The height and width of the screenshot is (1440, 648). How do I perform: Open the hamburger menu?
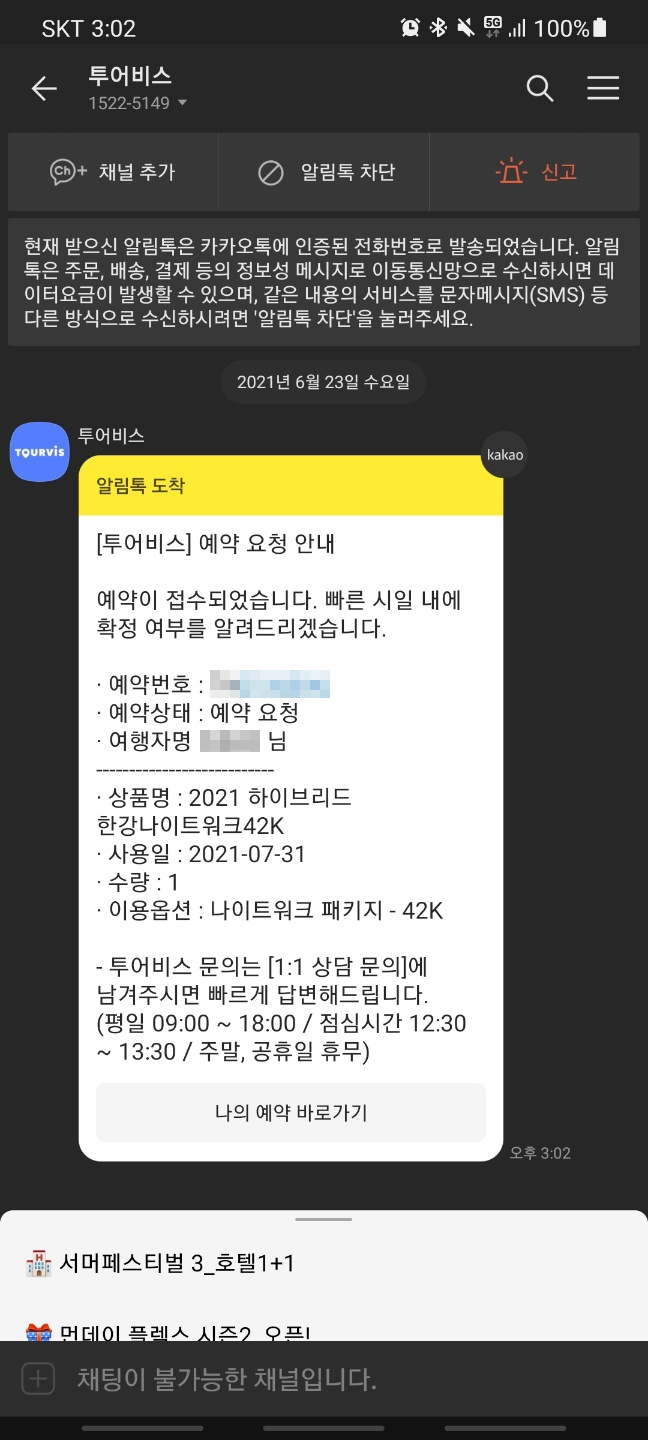603,89
